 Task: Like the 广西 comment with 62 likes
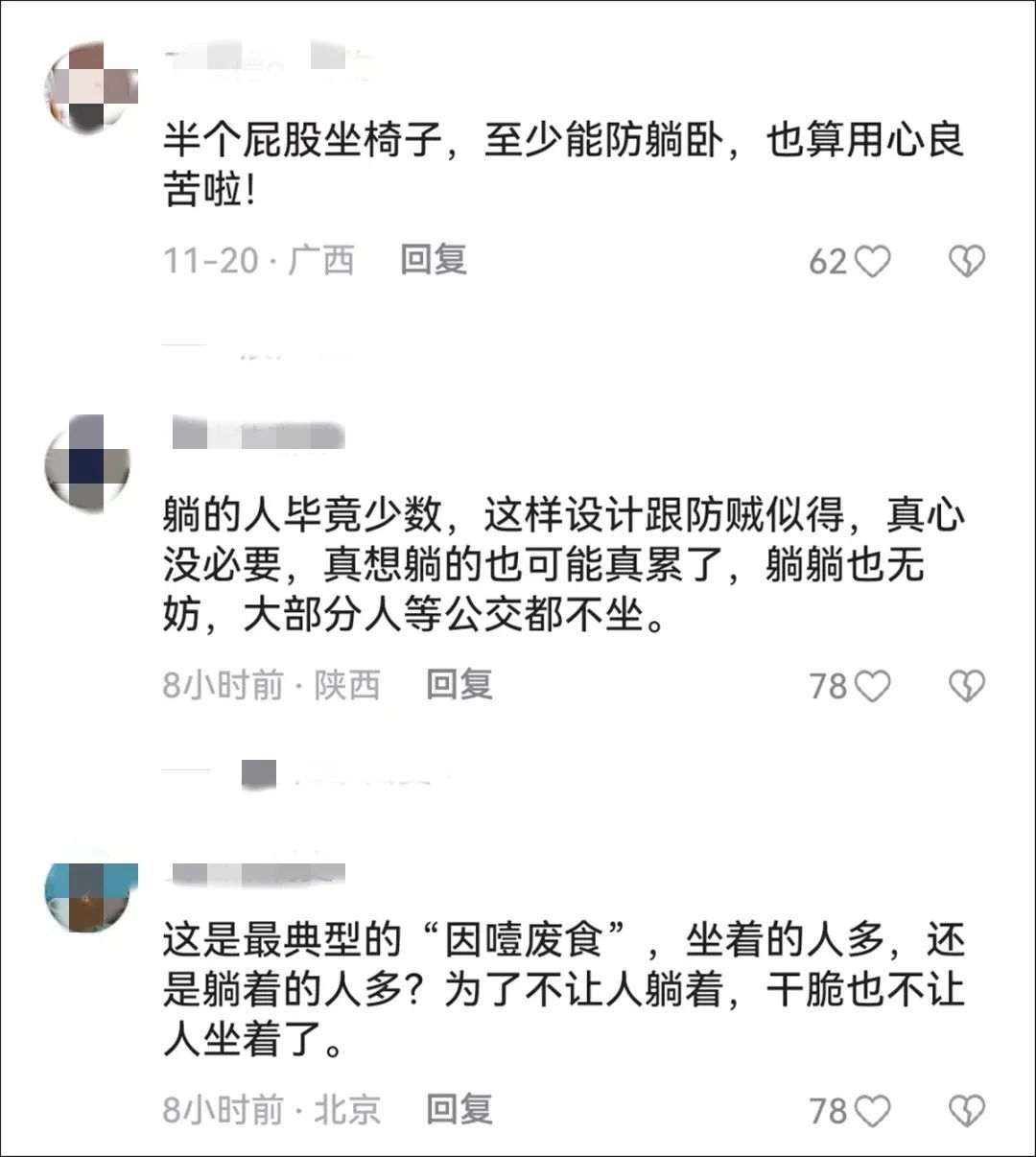point(872,261)
